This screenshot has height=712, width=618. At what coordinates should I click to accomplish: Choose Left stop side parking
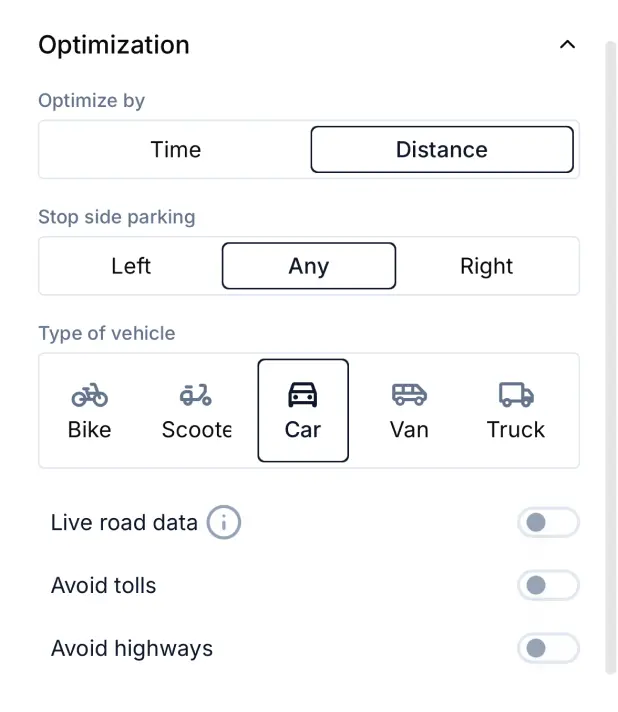point(131,266)
